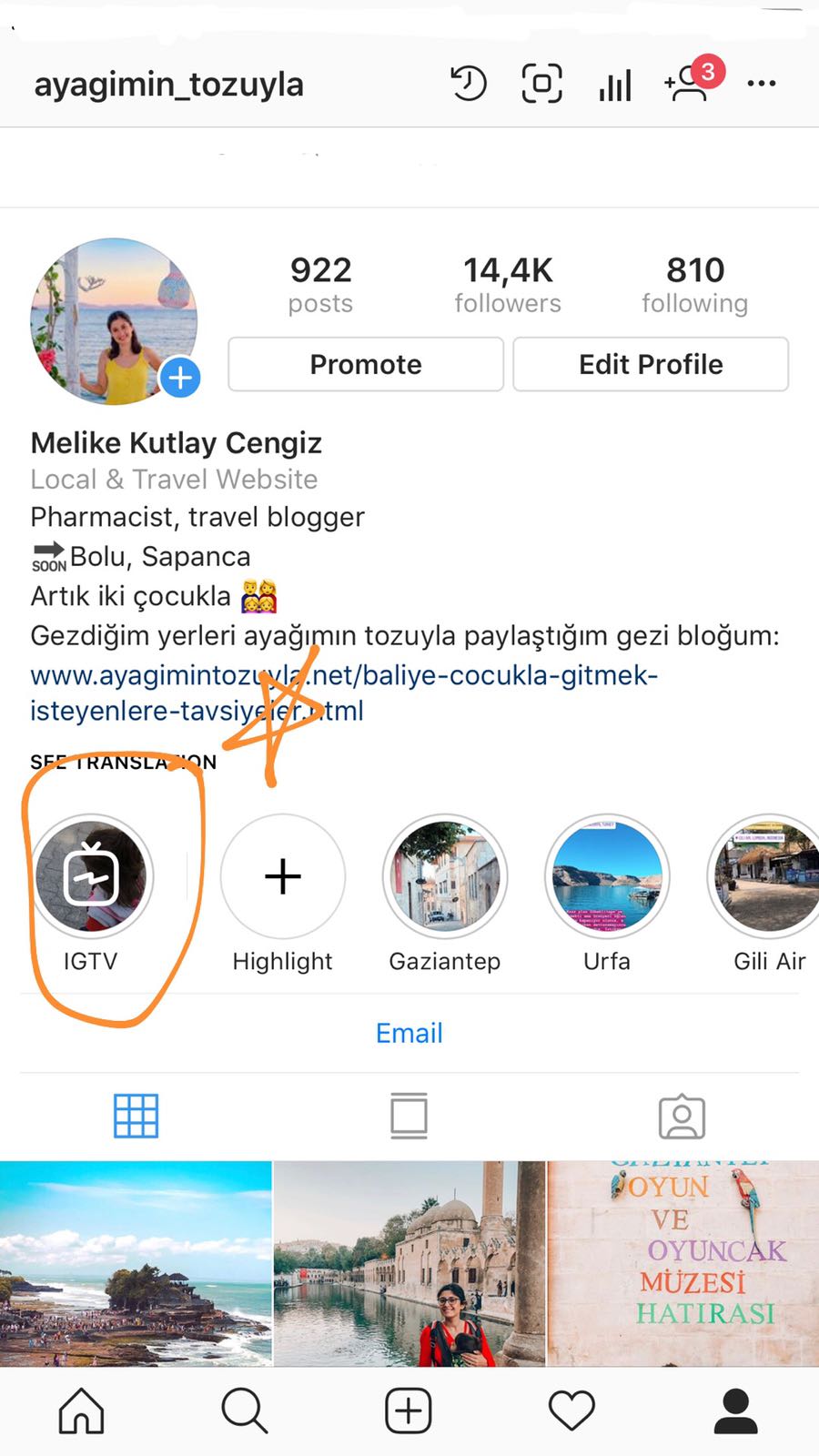The image size is (819, 1456).
Task: Open the archive history icon
Action: coord(469,84)
